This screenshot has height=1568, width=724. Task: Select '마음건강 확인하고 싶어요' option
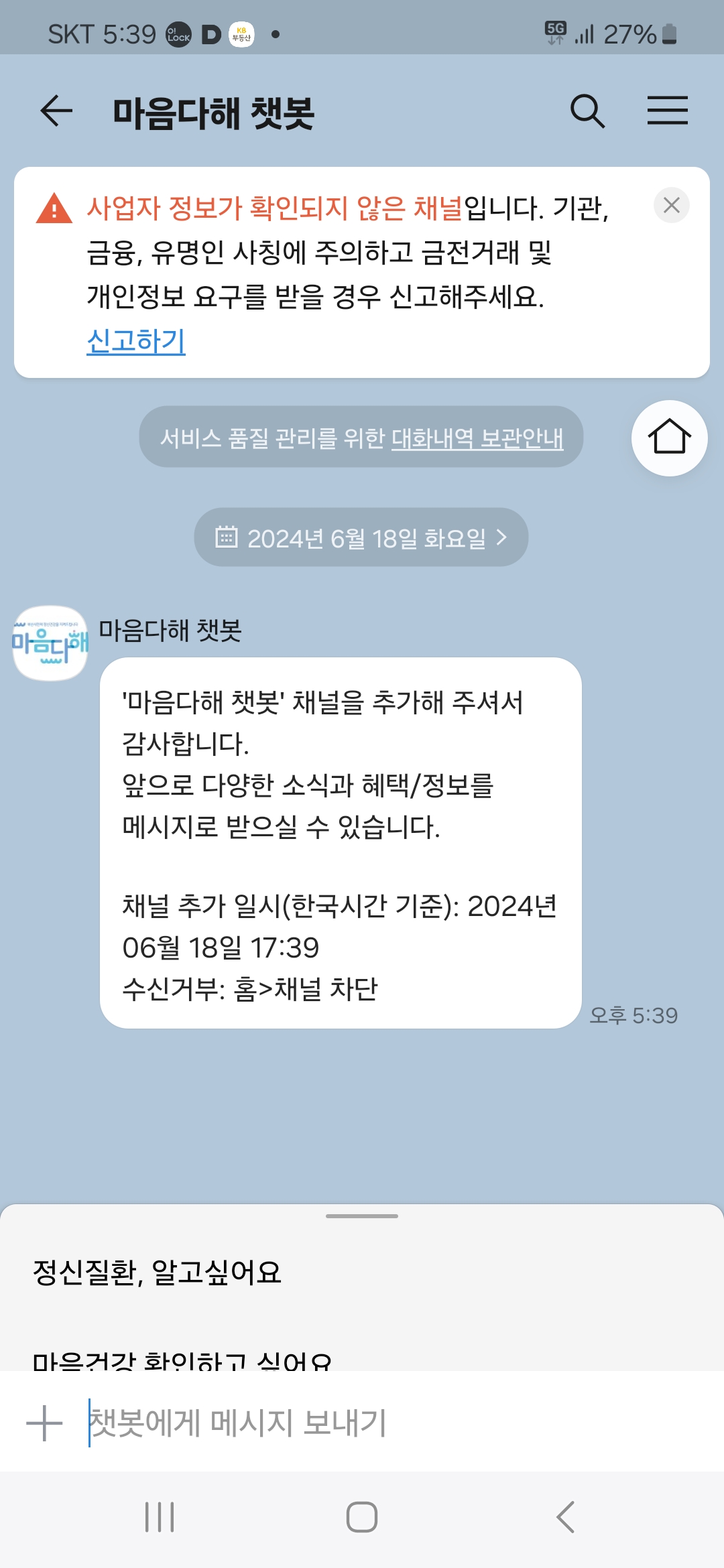(x=182, y=1360)
